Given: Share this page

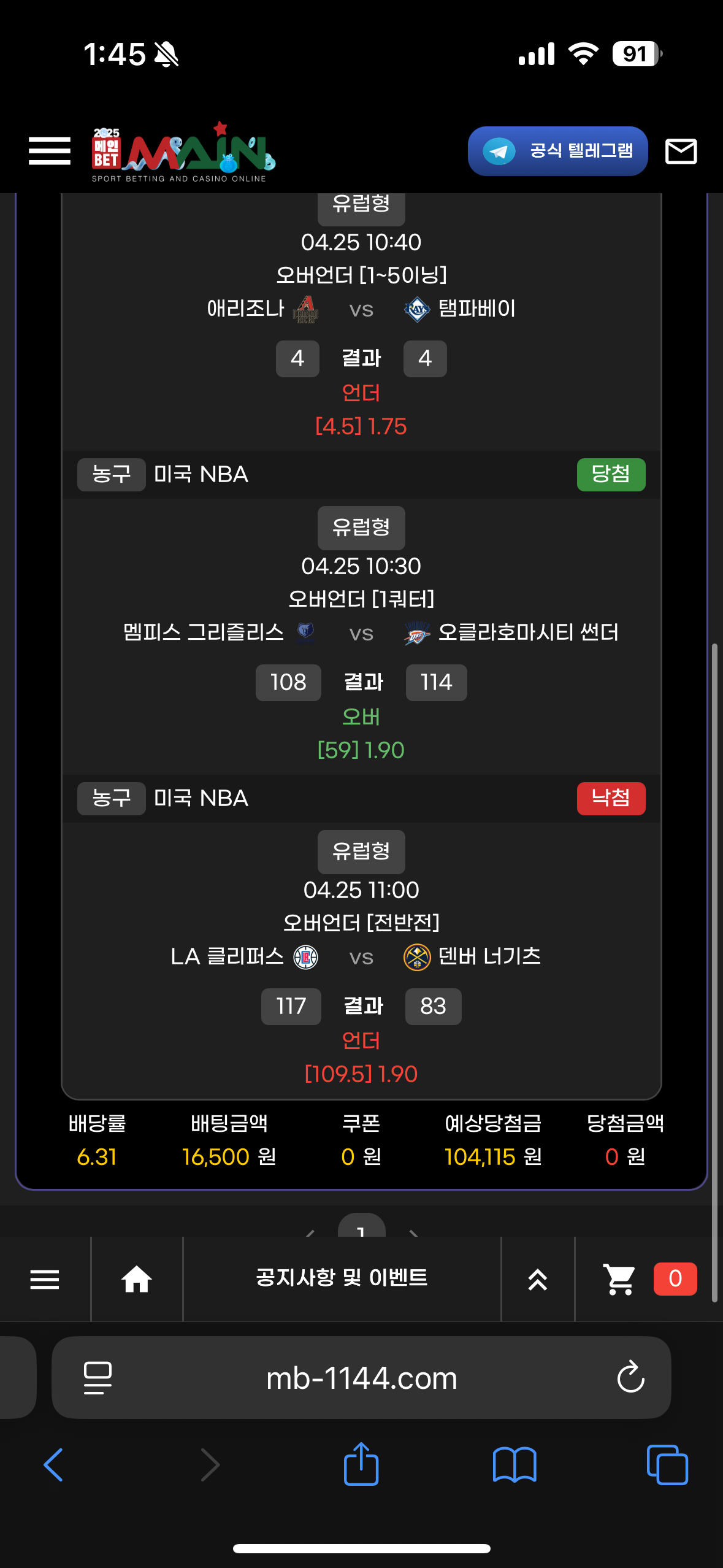Looking at the screenshot, I should pos(361,1464).
